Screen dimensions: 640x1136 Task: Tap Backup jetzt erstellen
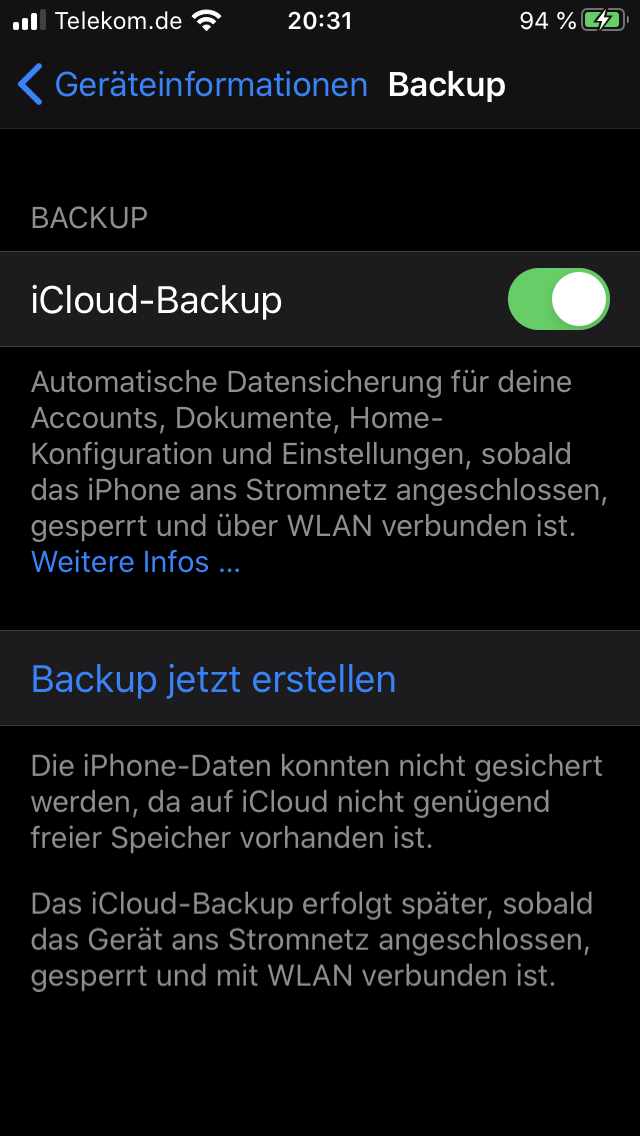(214, 679)
